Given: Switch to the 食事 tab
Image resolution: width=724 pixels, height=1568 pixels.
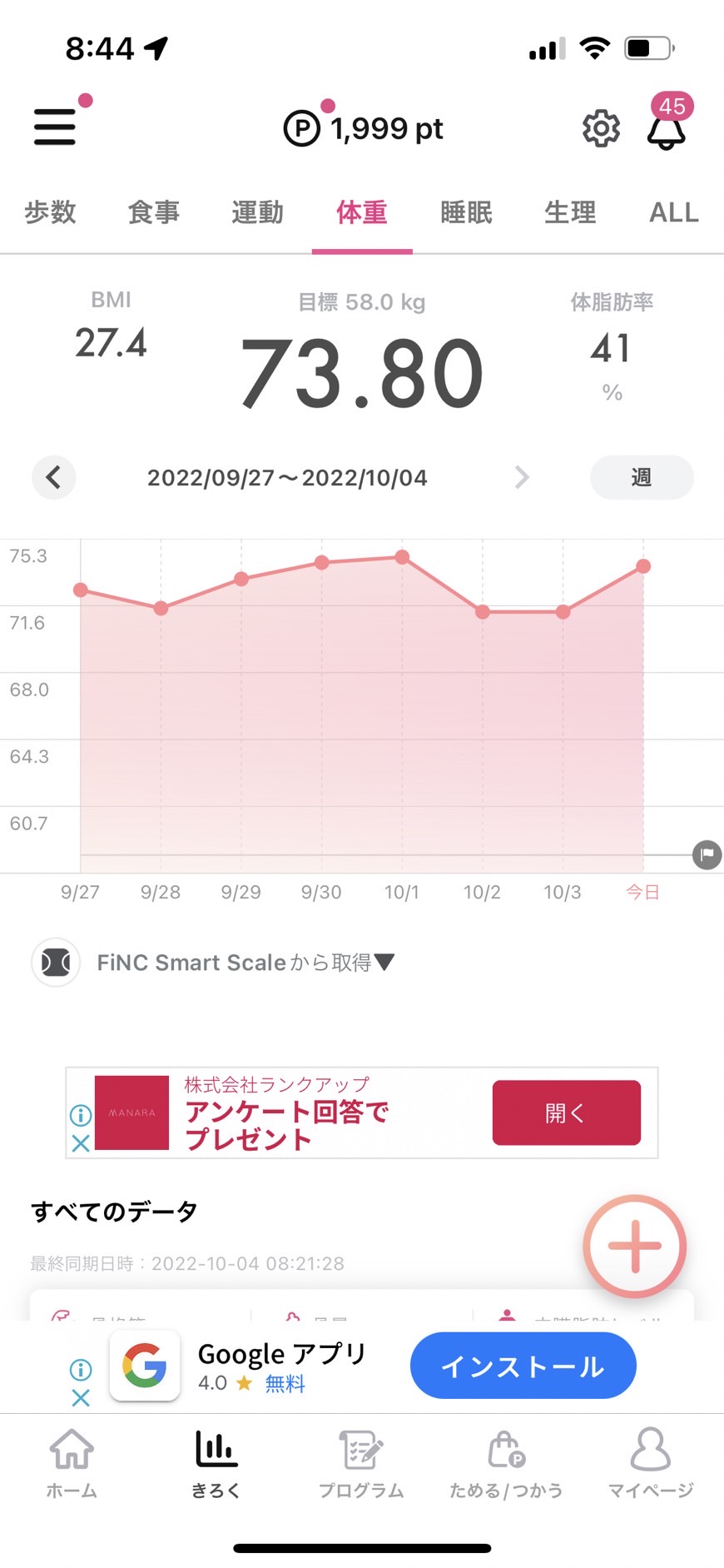Looking at the screenshot, I should click(154, 212).
